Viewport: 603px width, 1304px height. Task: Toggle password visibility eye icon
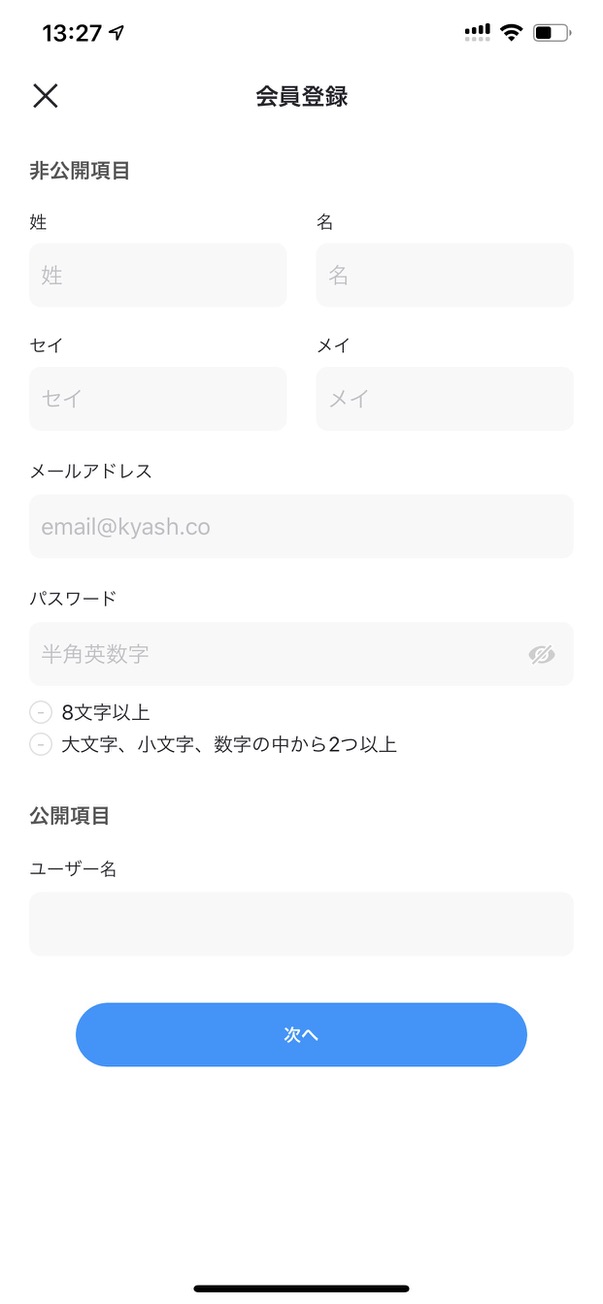(541, 655)
